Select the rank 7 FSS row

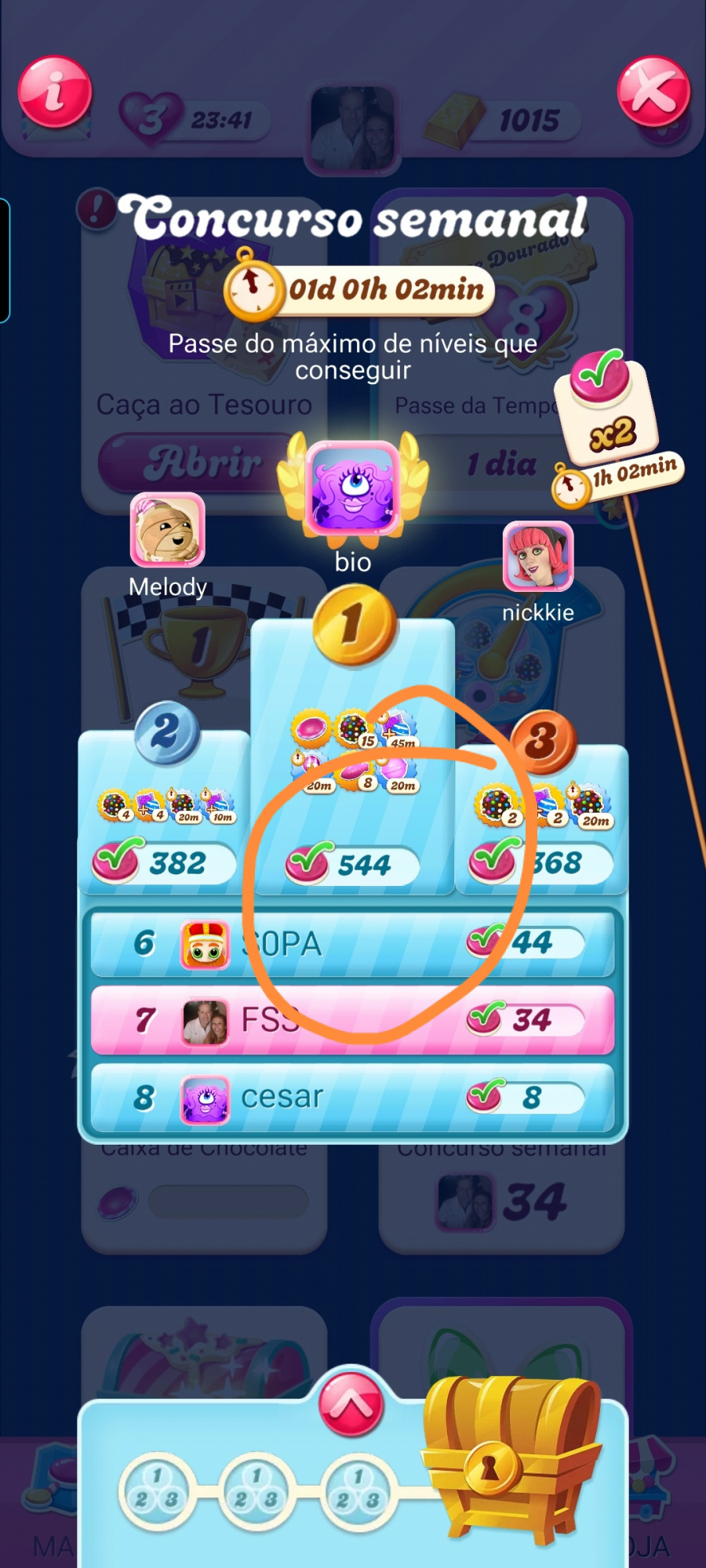353,1020
